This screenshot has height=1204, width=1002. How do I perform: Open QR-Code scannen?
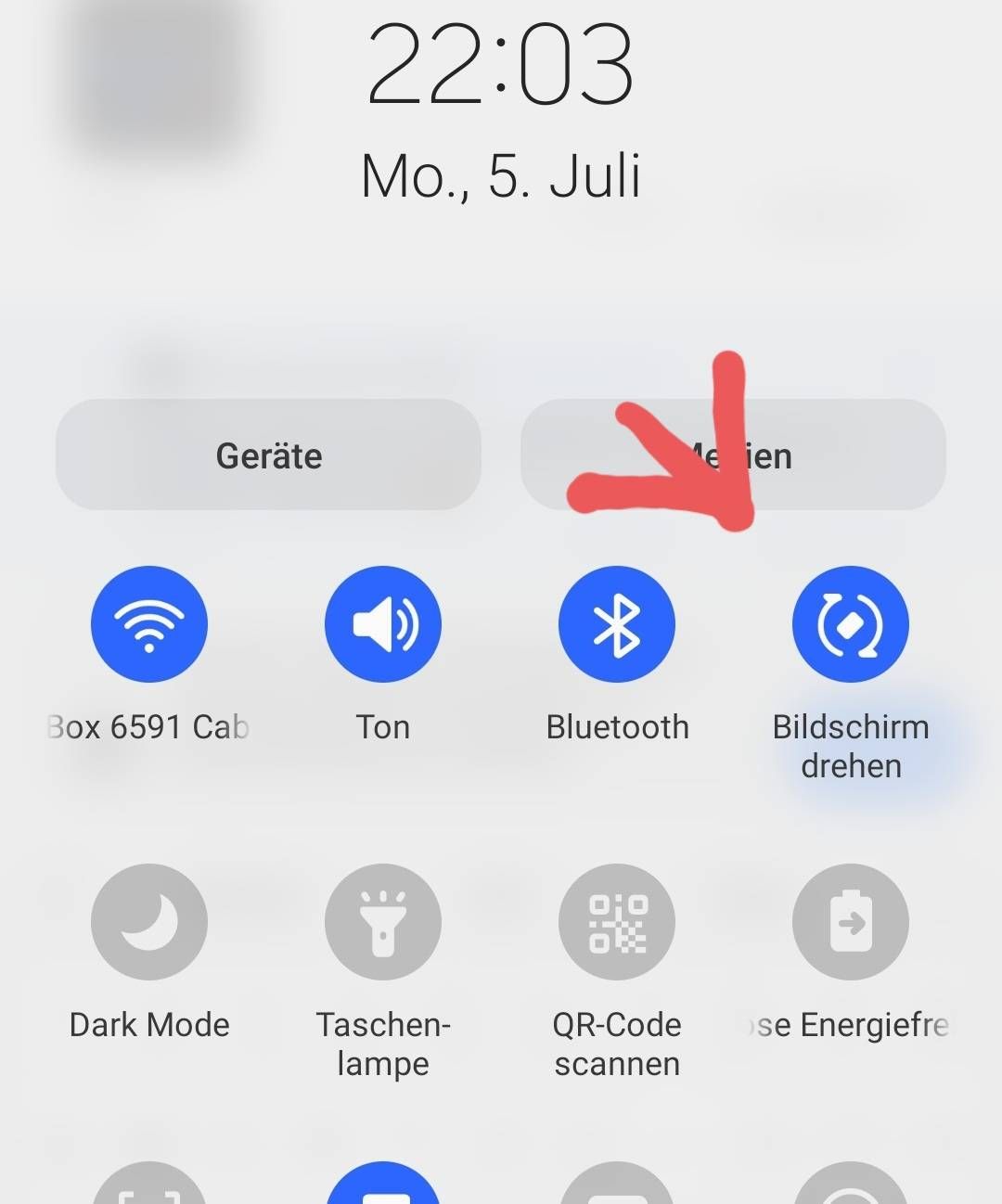pos(617,921)
